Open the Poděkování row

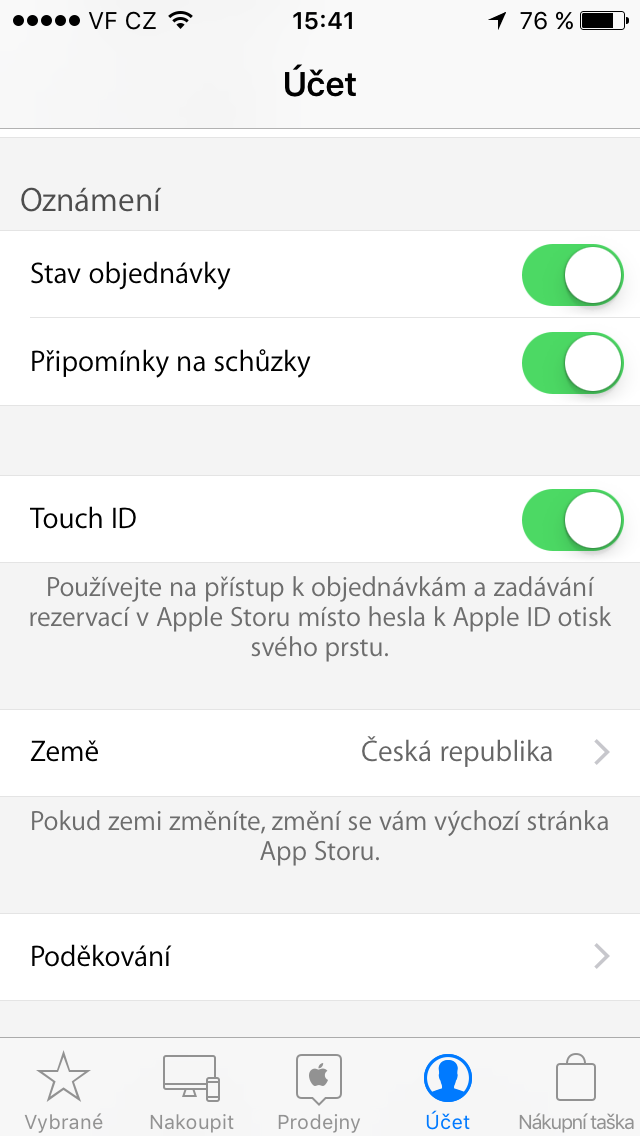coord(320,957)
